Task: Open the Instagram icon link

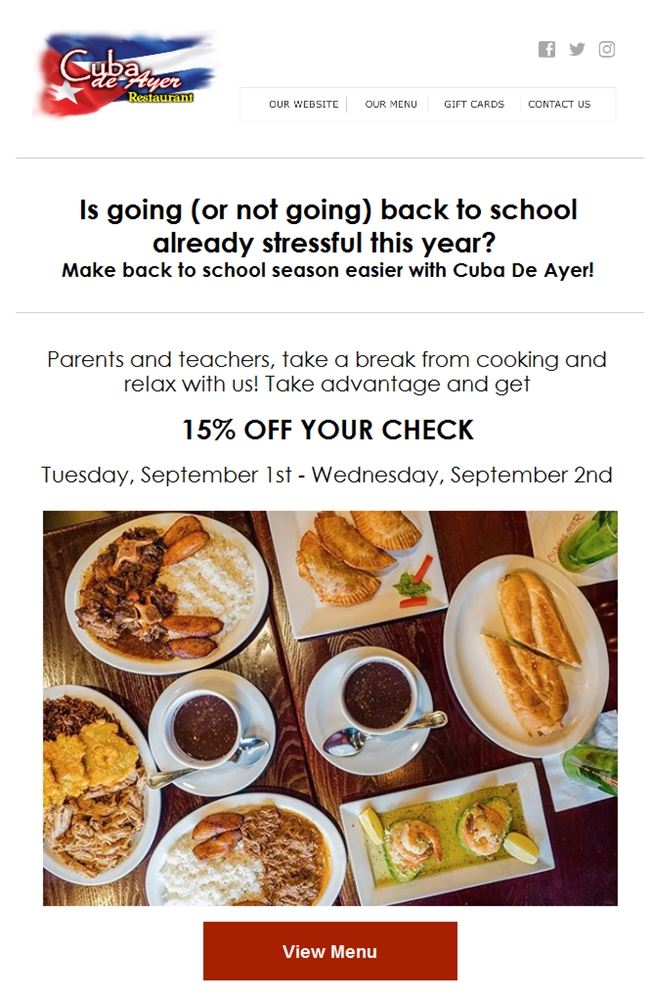Action: click(x=607, y=49)
